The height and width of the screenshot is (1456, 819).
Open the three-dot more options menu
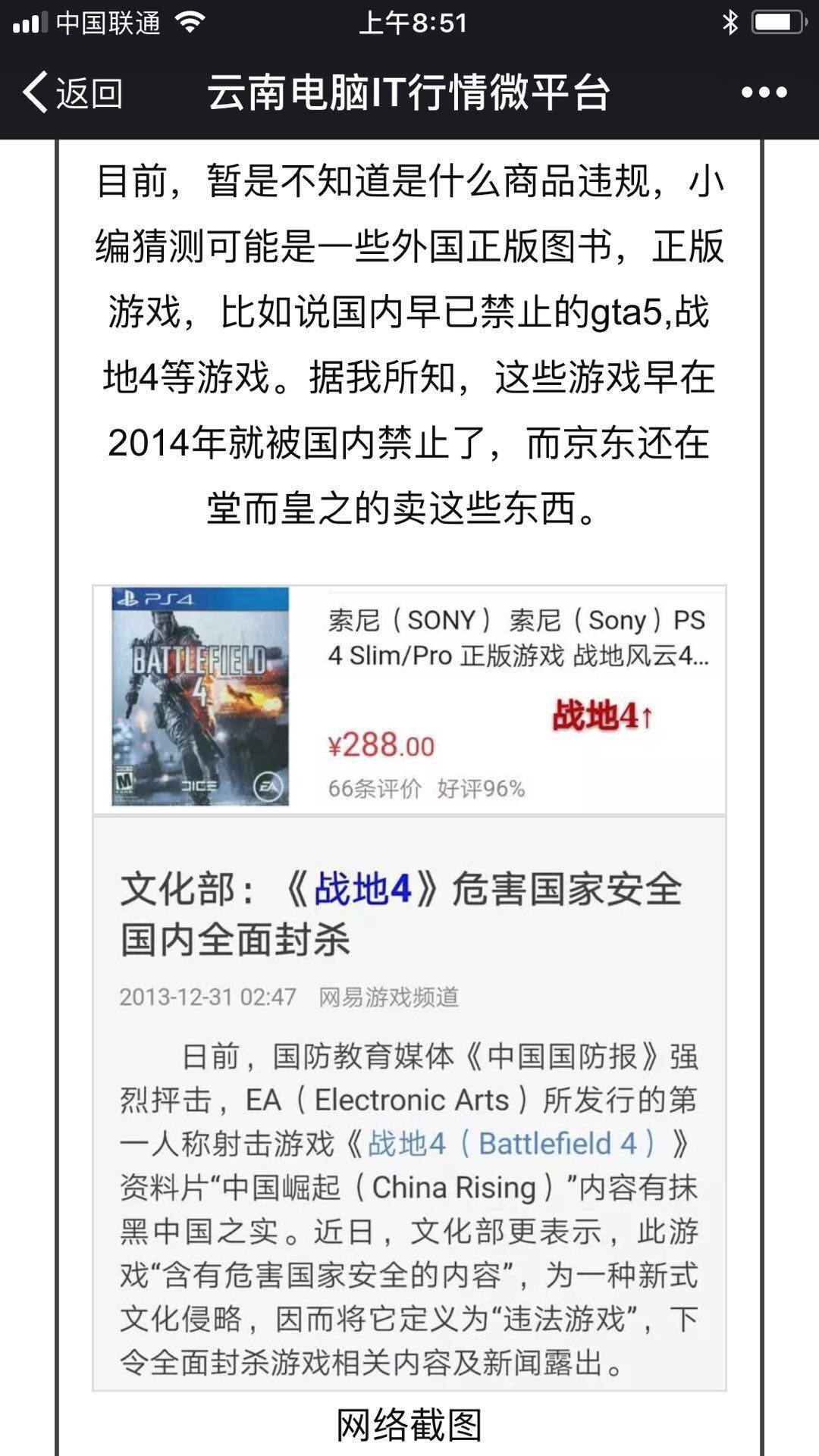pyautogui.click(x=764, y=92)
